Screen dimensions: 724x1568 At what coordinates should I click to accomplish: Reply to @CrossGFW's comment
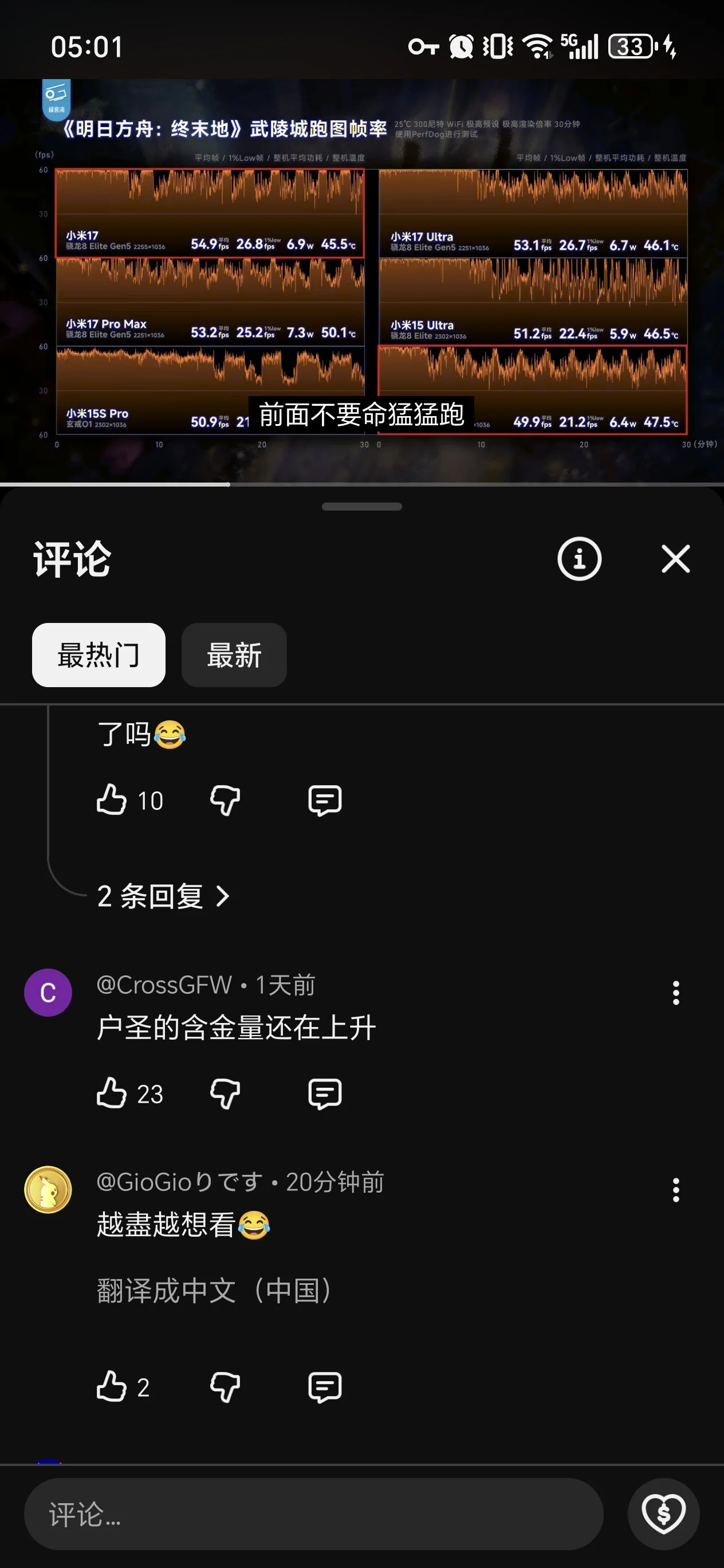tap(325, 1093)
